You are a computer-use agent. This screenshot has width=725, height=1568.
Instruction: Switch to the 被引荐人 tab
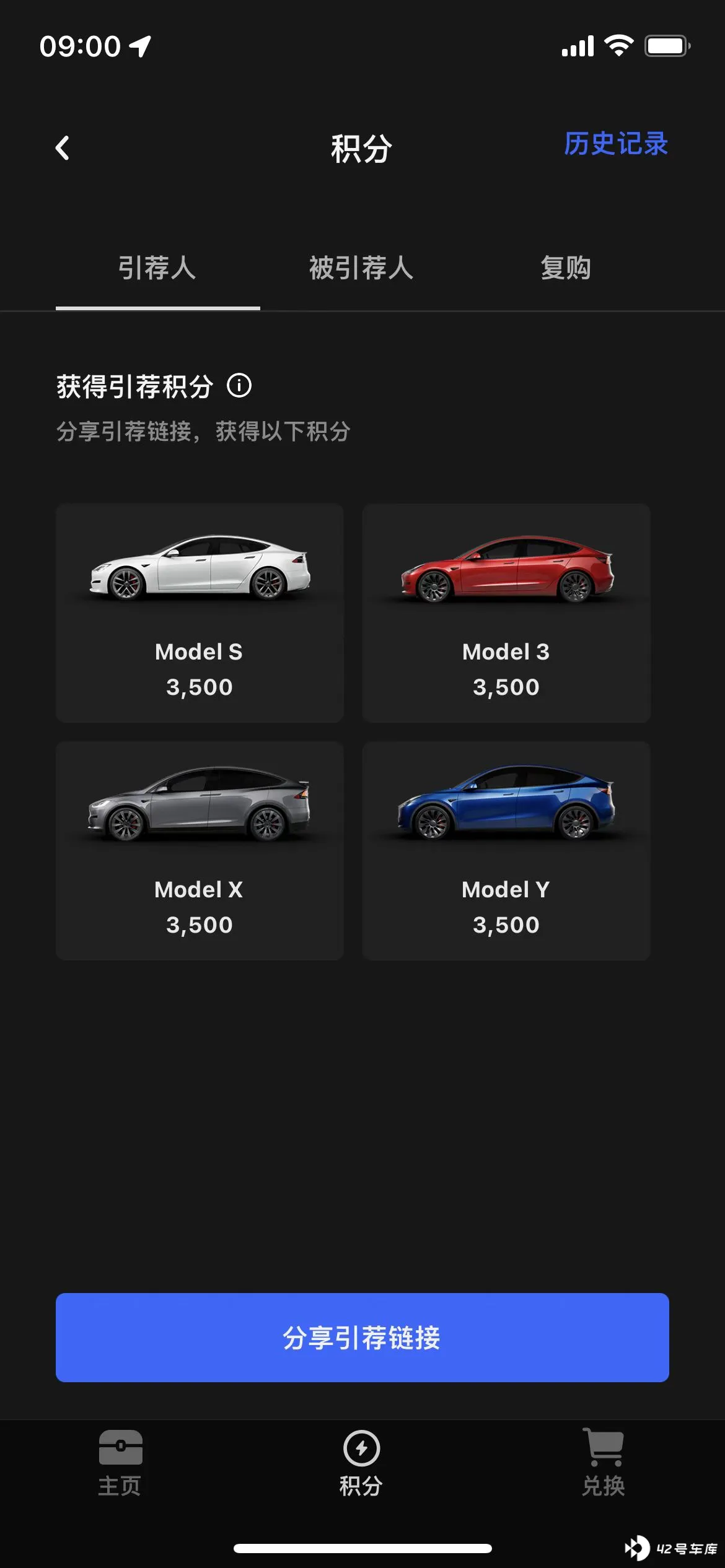point(361,269)
